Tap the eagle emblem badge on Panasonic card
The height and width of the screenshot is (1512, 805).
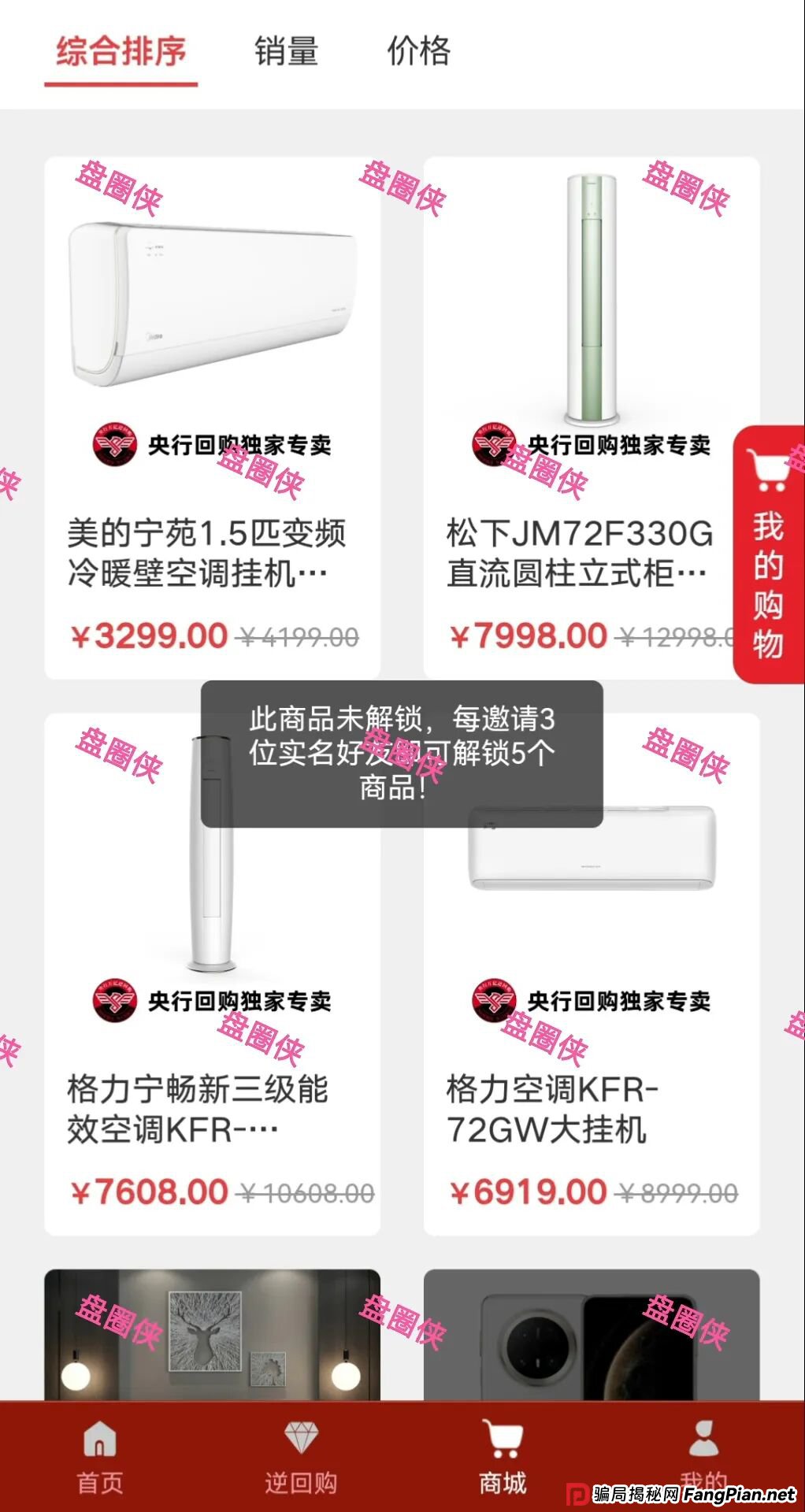(494, 444)
